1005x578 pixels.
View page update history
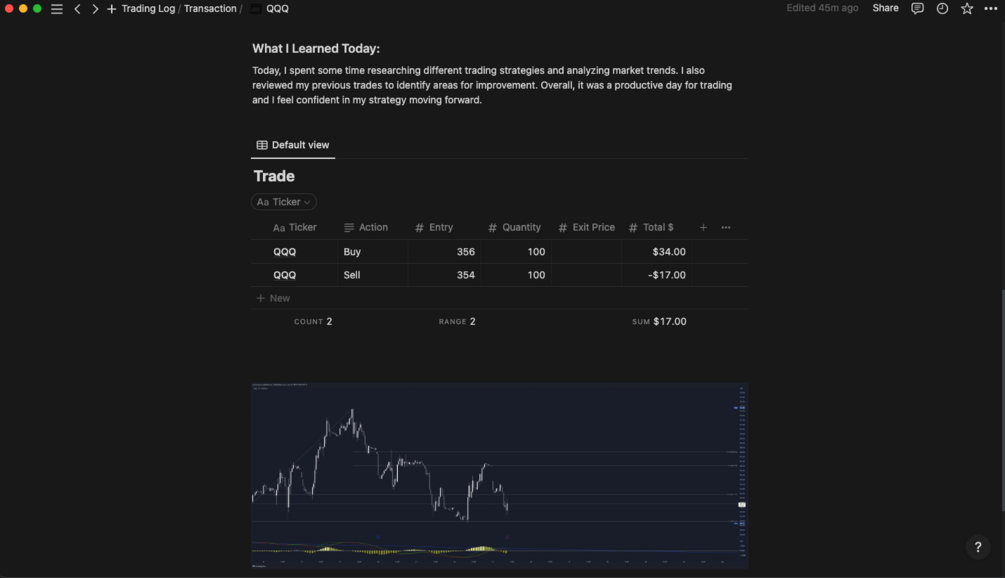942,8
